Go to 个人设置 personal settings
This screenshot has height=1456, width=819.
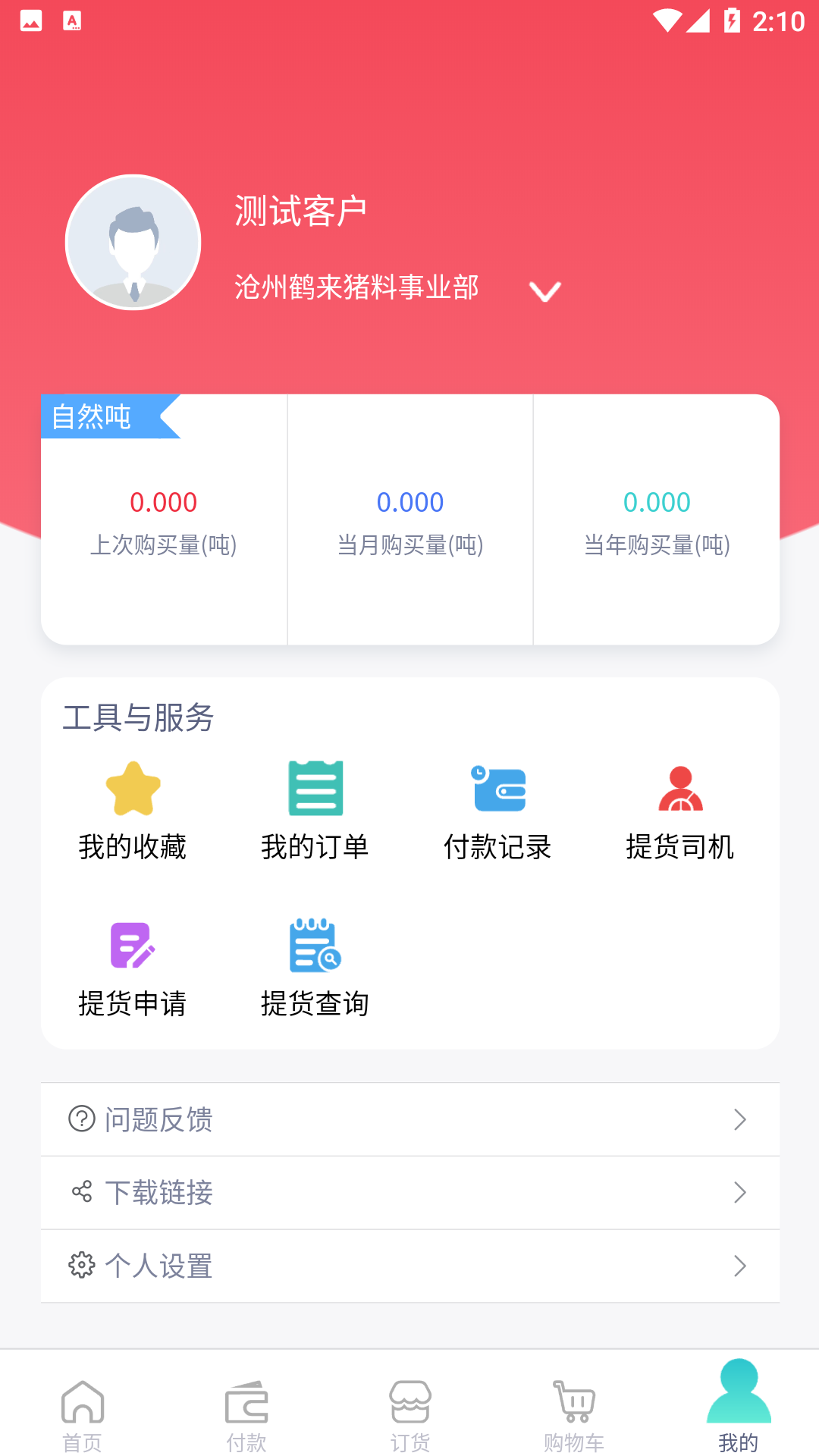pyautogui.click(x=409, y=1266)
